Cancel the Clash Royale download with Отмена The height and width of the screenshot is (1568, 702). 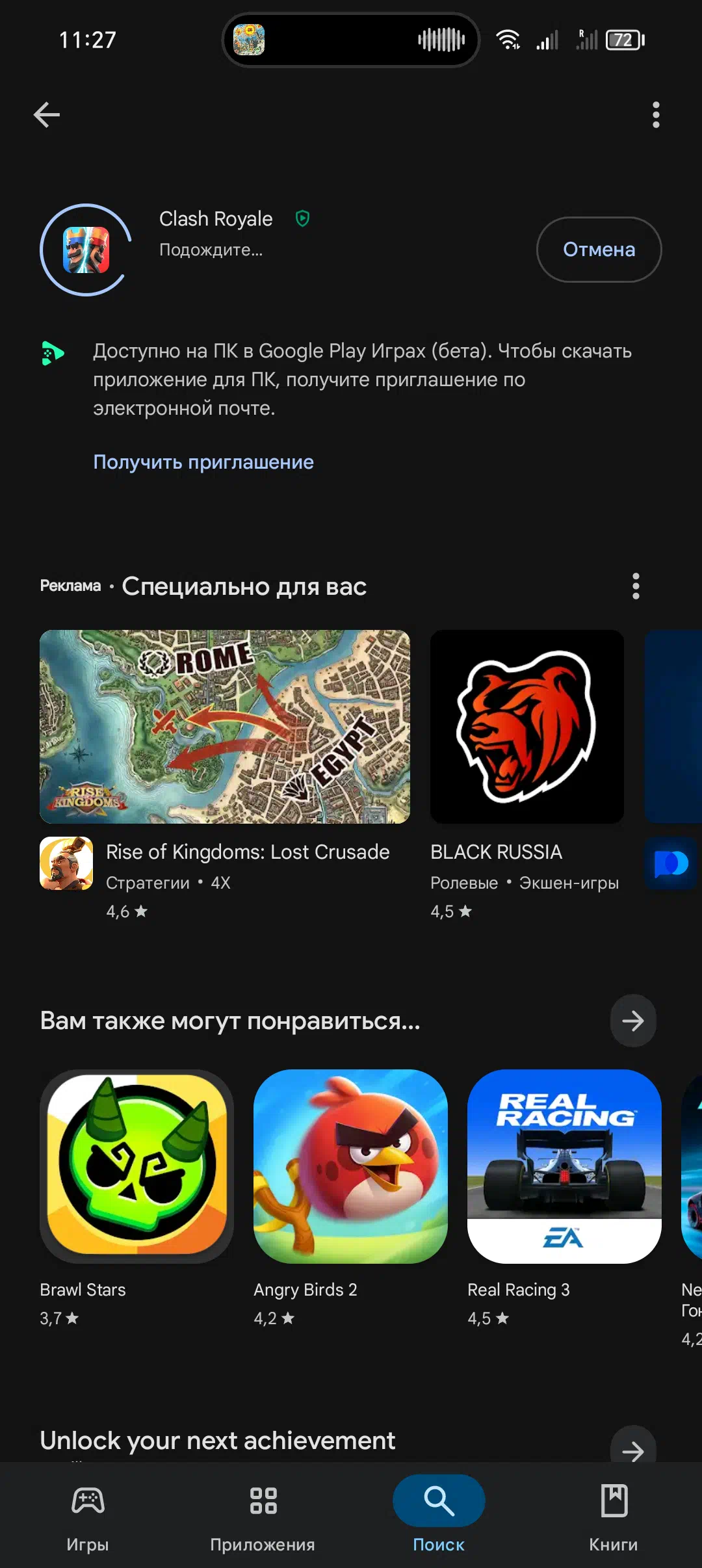(599, 250)
